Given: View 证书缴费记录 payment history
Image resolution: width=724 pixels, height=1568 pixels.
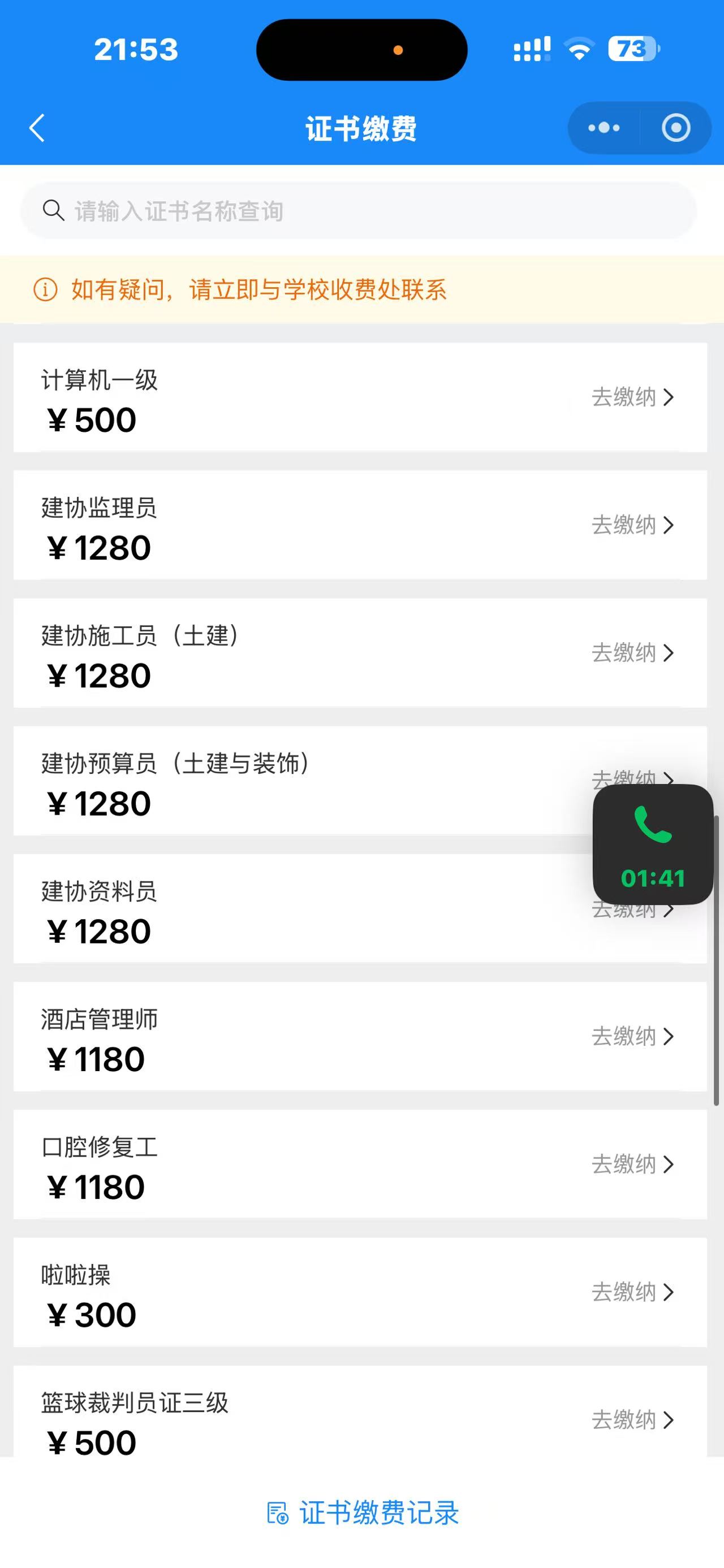Looking at the screenshot, I should point(363,1513).
